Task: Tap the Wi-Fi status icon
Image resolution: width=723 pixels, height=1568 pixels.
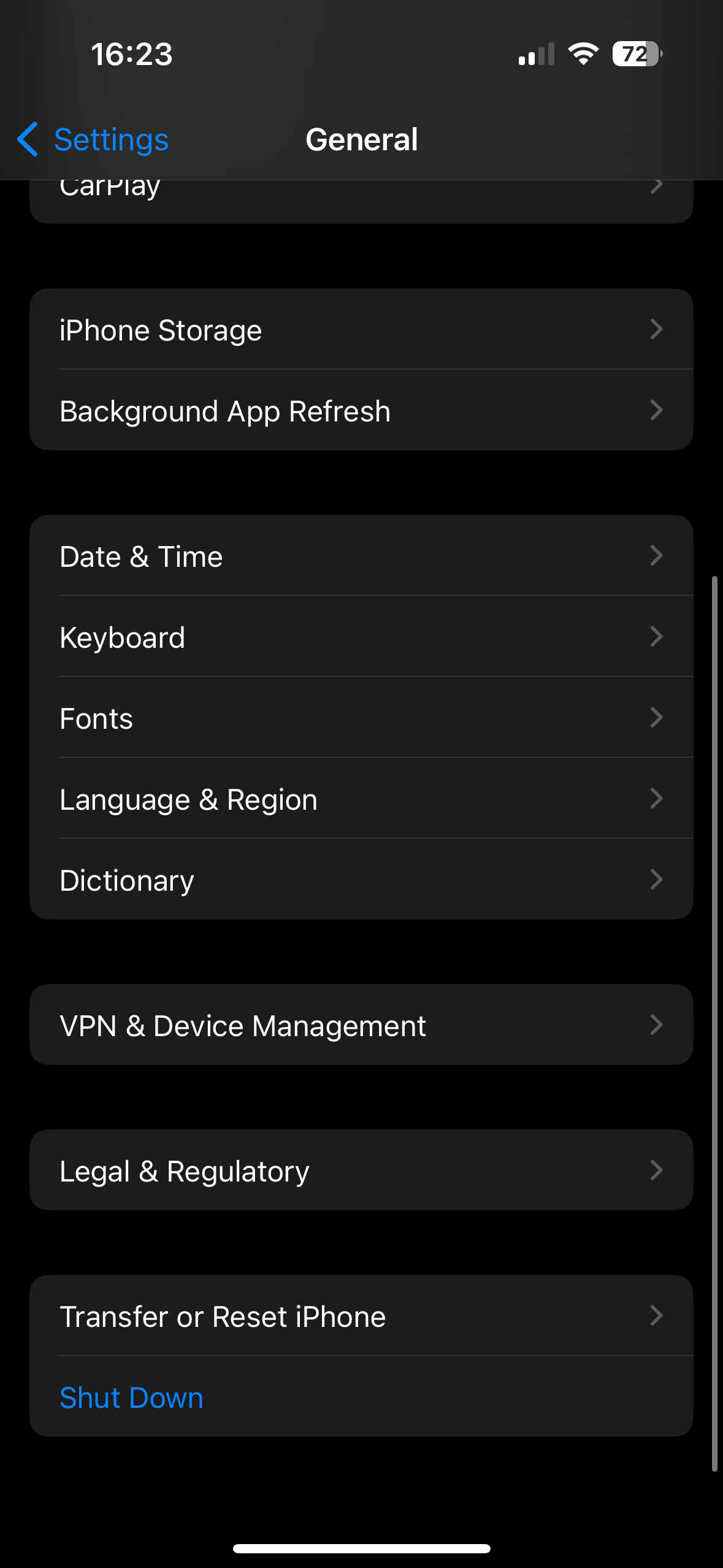Action: point(581,55)
